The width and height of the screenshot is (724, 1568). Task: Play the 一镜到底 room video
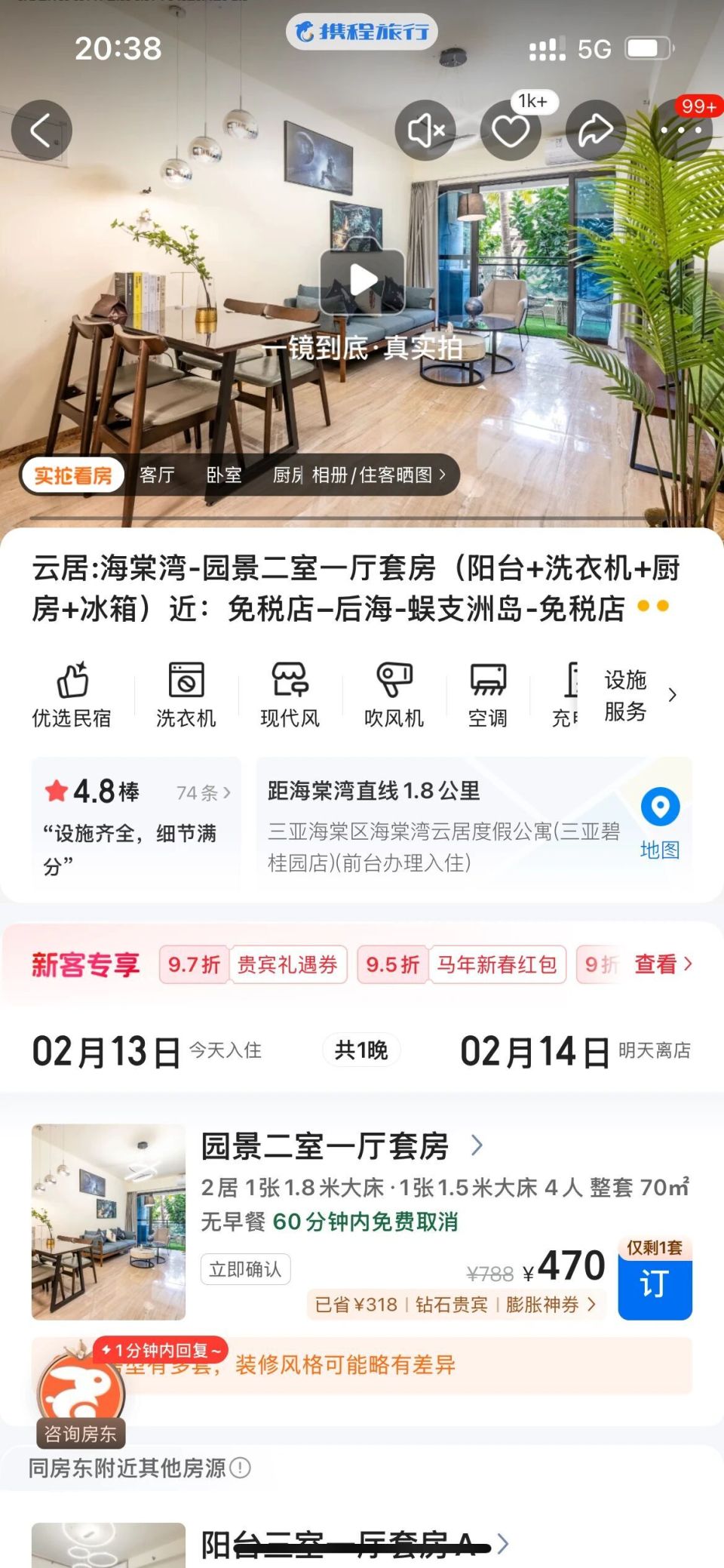click(362, 281)
